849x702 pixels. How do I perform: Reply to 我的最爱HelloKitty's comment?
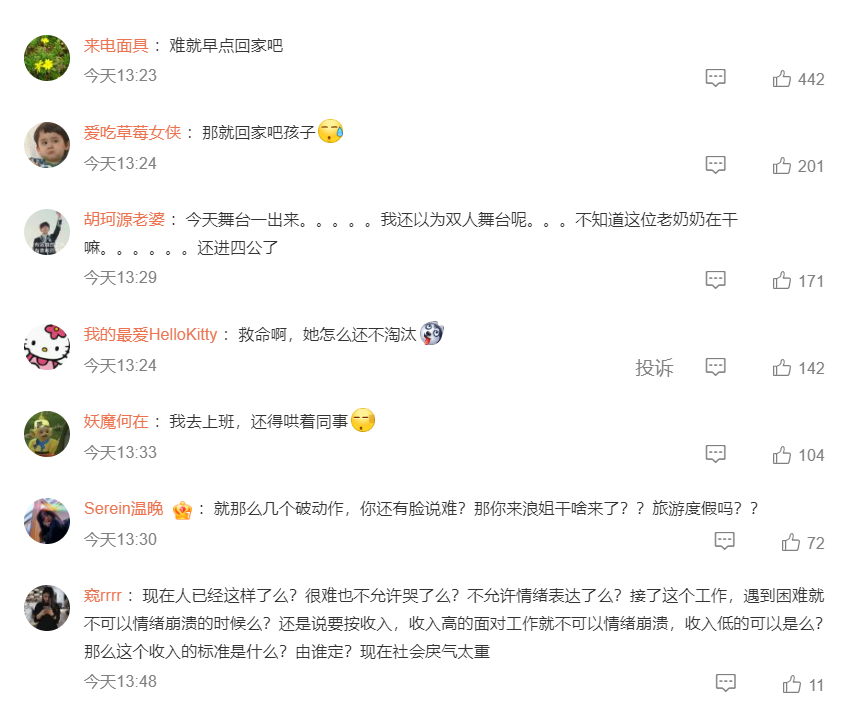point(715,367)
